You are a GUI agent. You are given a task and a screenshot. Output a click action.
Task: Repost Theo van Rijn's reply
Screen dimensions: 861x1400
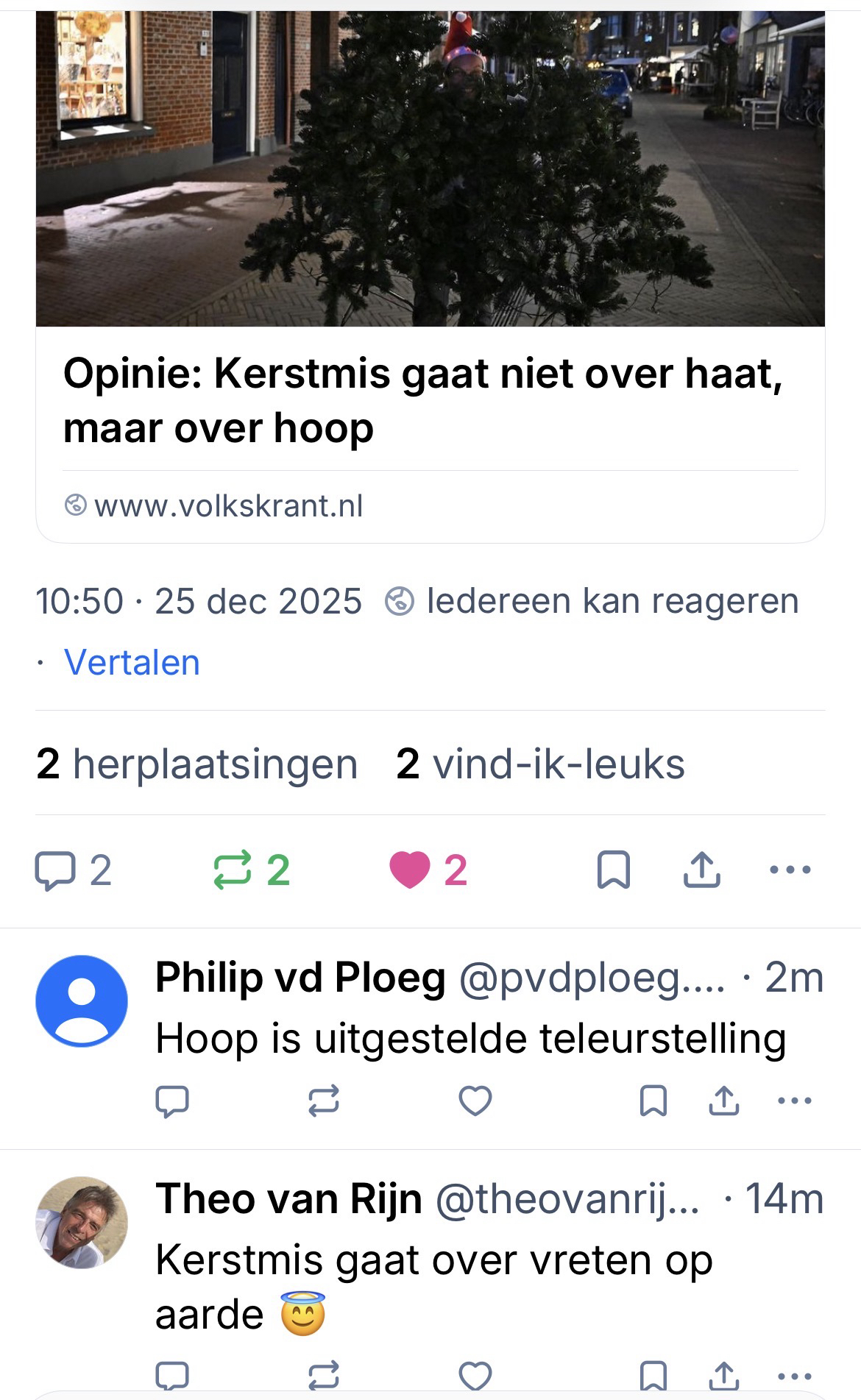point(323,1374)
